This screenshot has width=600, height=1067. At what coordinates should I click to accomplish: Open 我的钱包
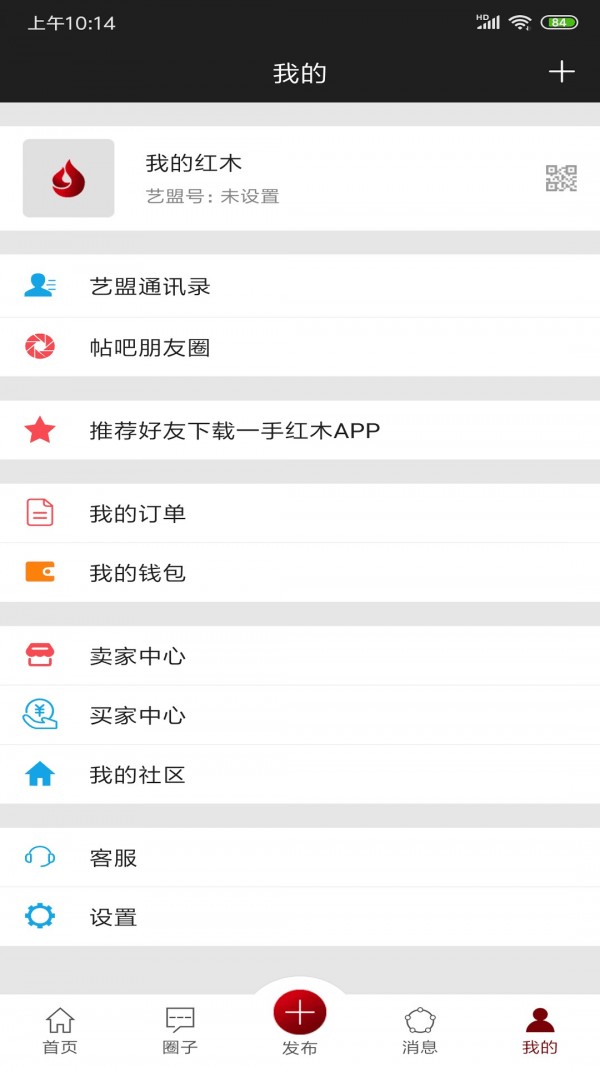(x=300, y=572)
